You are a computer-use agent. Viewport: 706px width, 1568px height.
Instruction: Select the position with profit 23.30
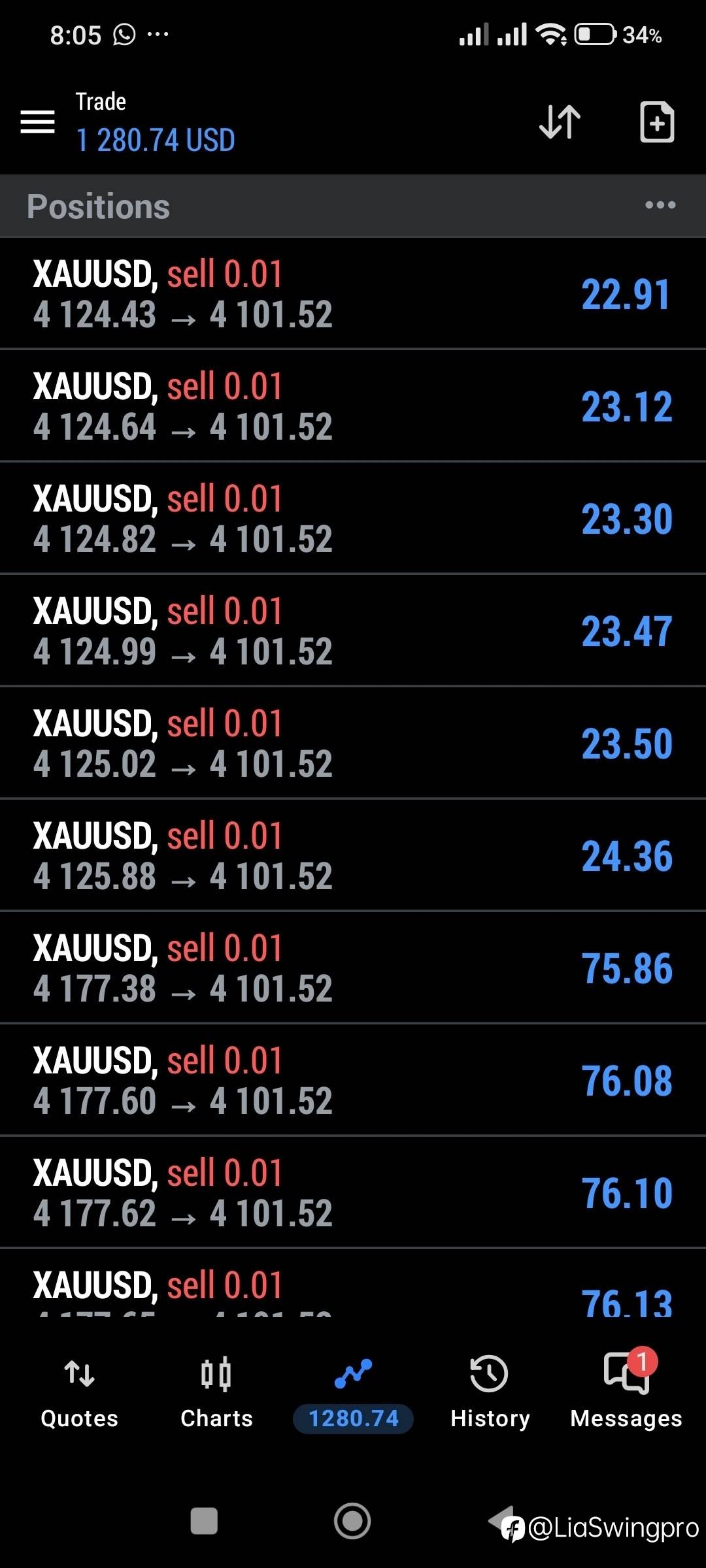(353, 518)
